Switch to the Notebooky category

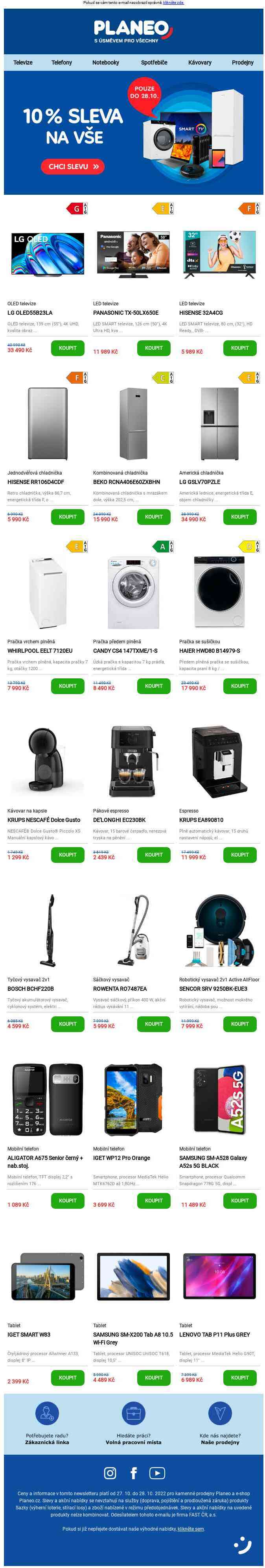click(105, 62)
